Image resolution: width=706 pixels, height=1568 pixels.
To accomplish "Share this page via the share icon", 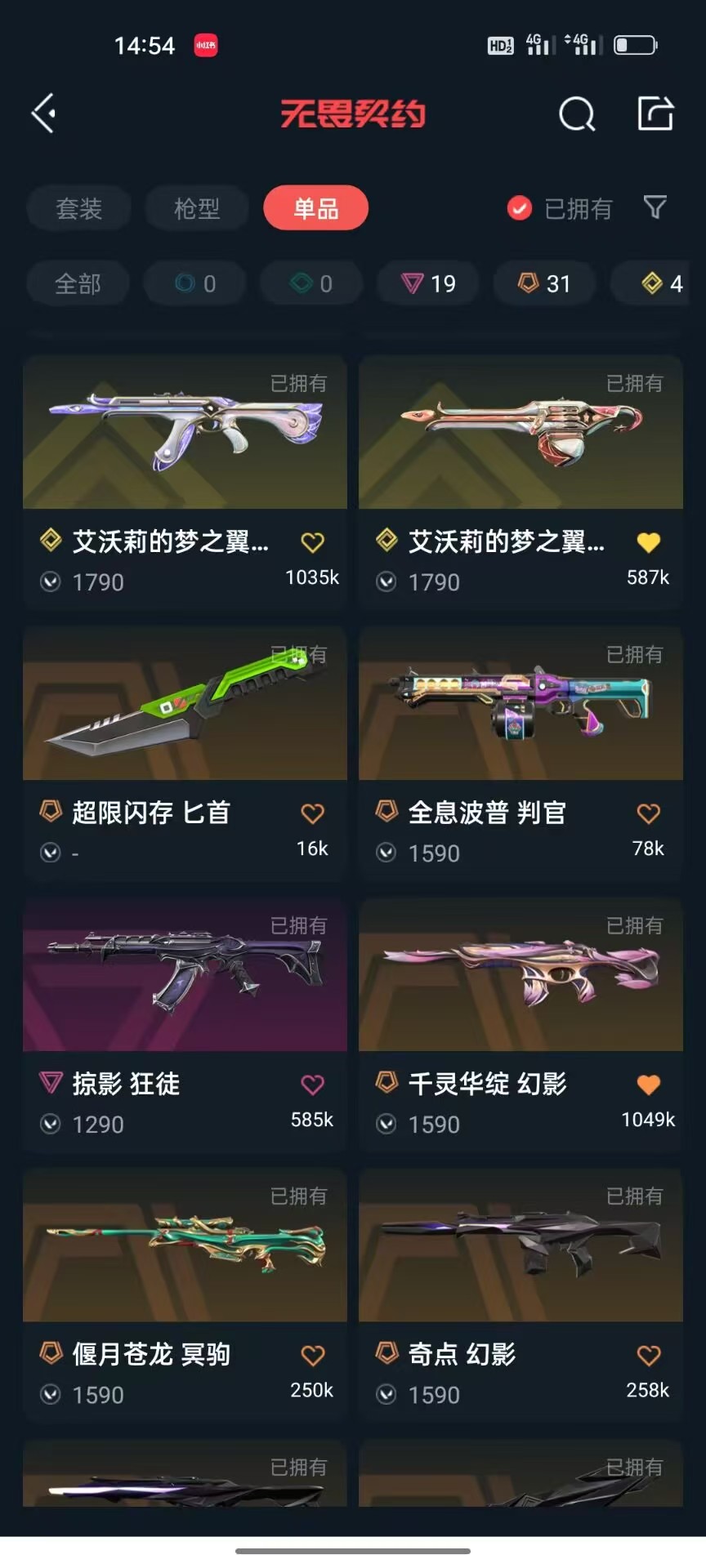I will point(655,113).
